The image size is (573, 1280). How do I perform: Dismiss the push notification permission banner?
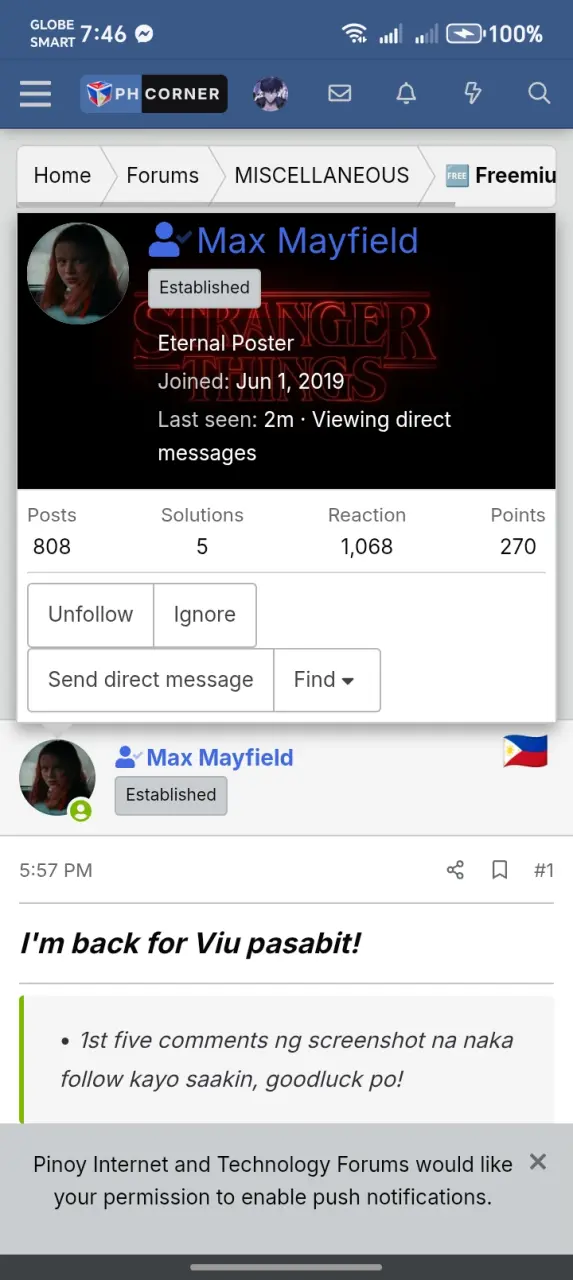(x=538, y=1162)
